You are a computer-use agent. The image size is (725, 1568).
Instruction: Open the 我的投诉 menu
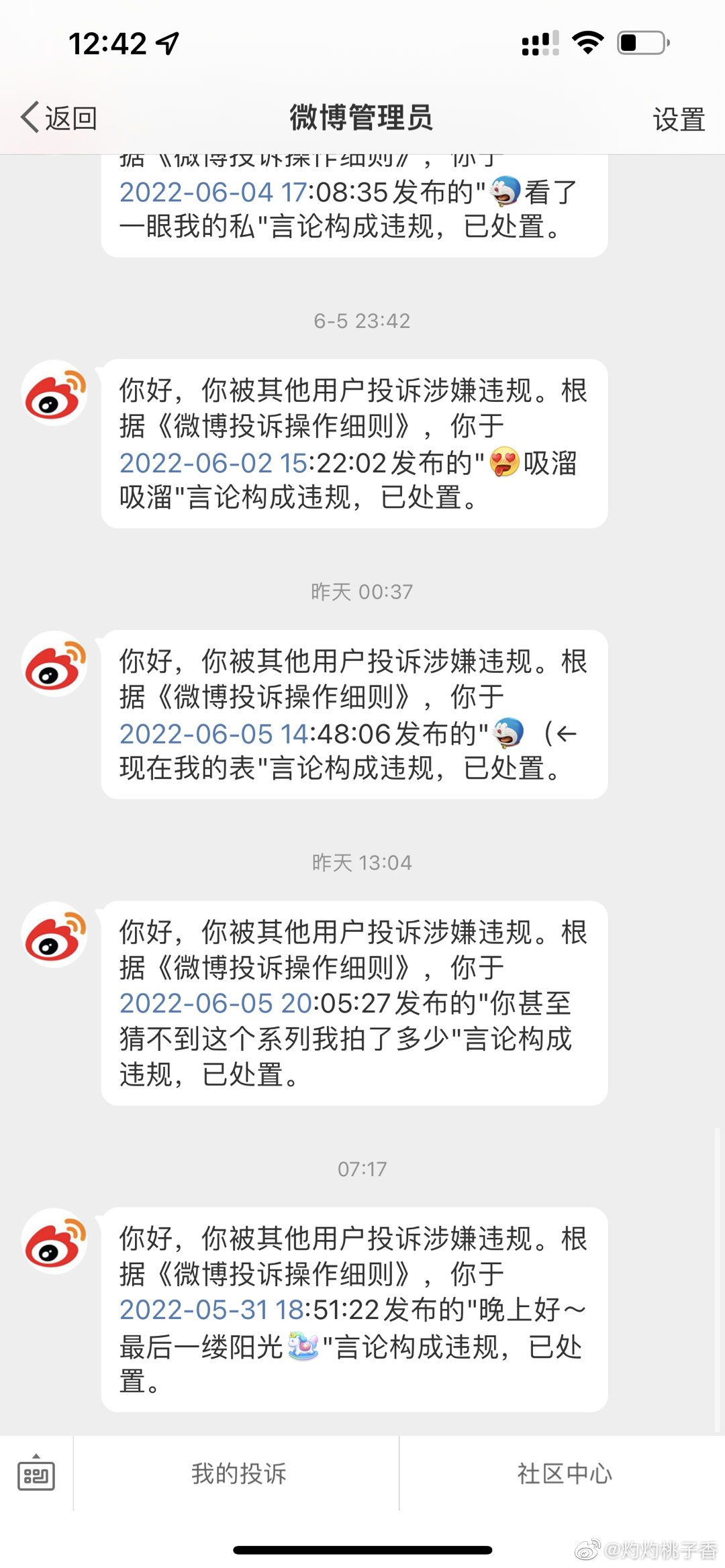tap(238, 1473)
